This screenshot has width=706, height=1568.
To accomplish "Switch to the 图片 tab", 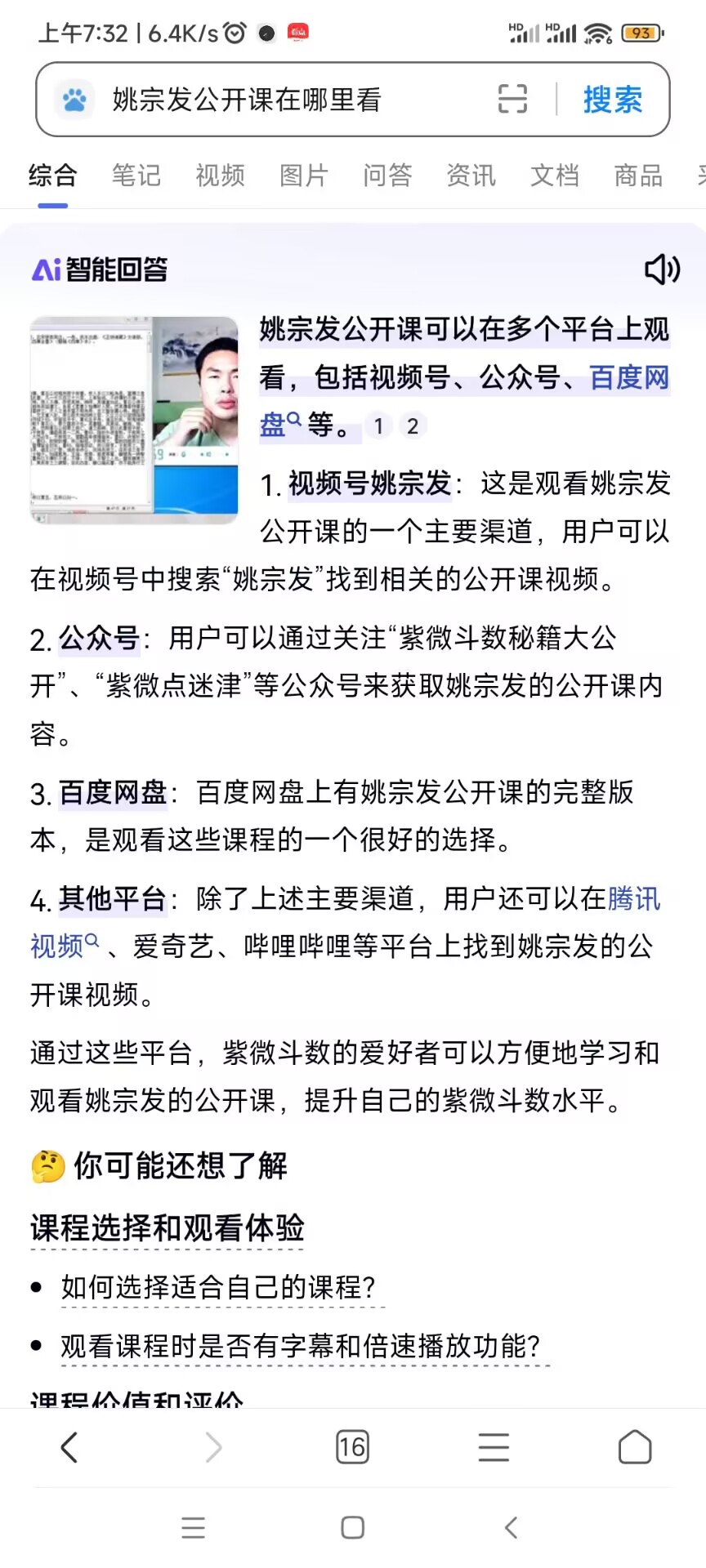I will (303, 175).
